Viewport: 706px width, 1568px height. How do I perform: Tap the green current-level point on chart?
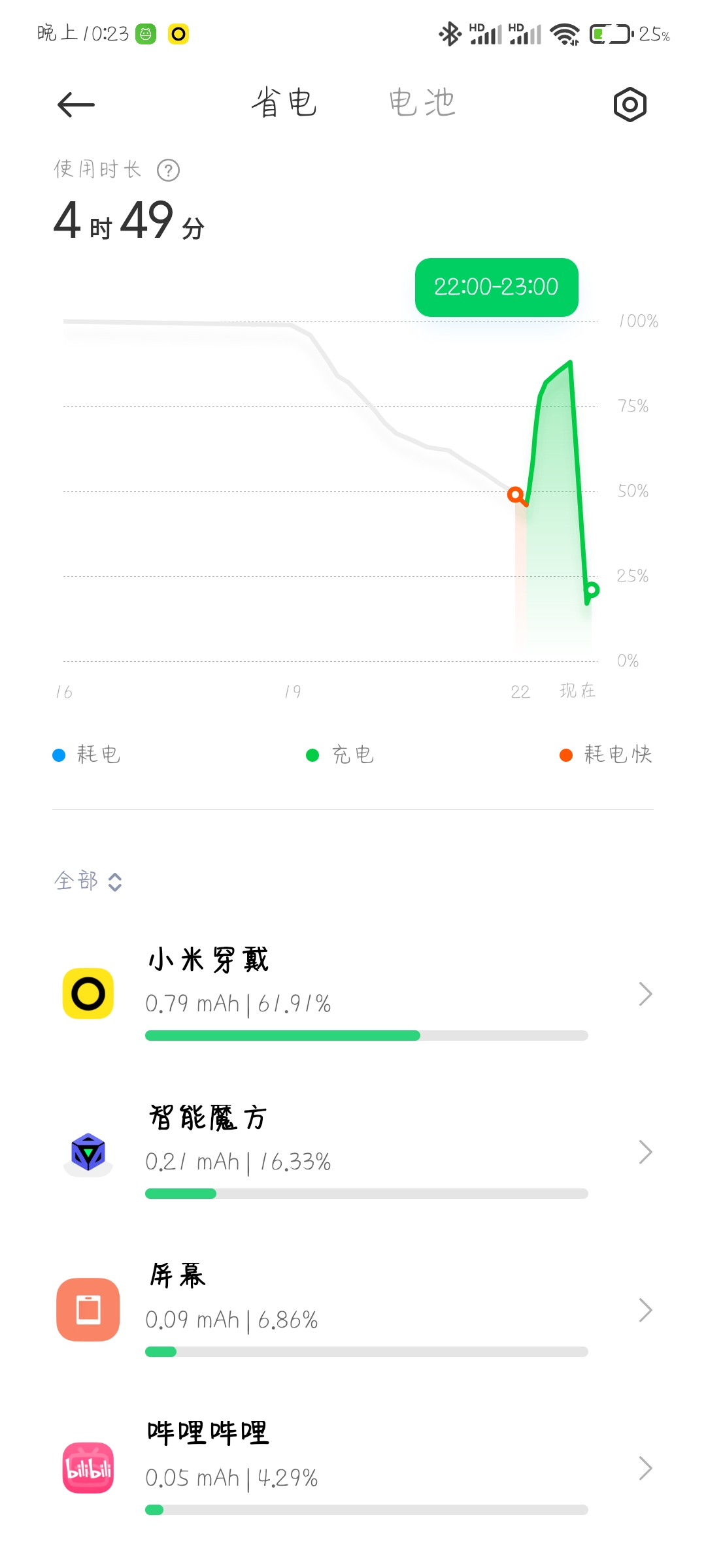(592, 590)
